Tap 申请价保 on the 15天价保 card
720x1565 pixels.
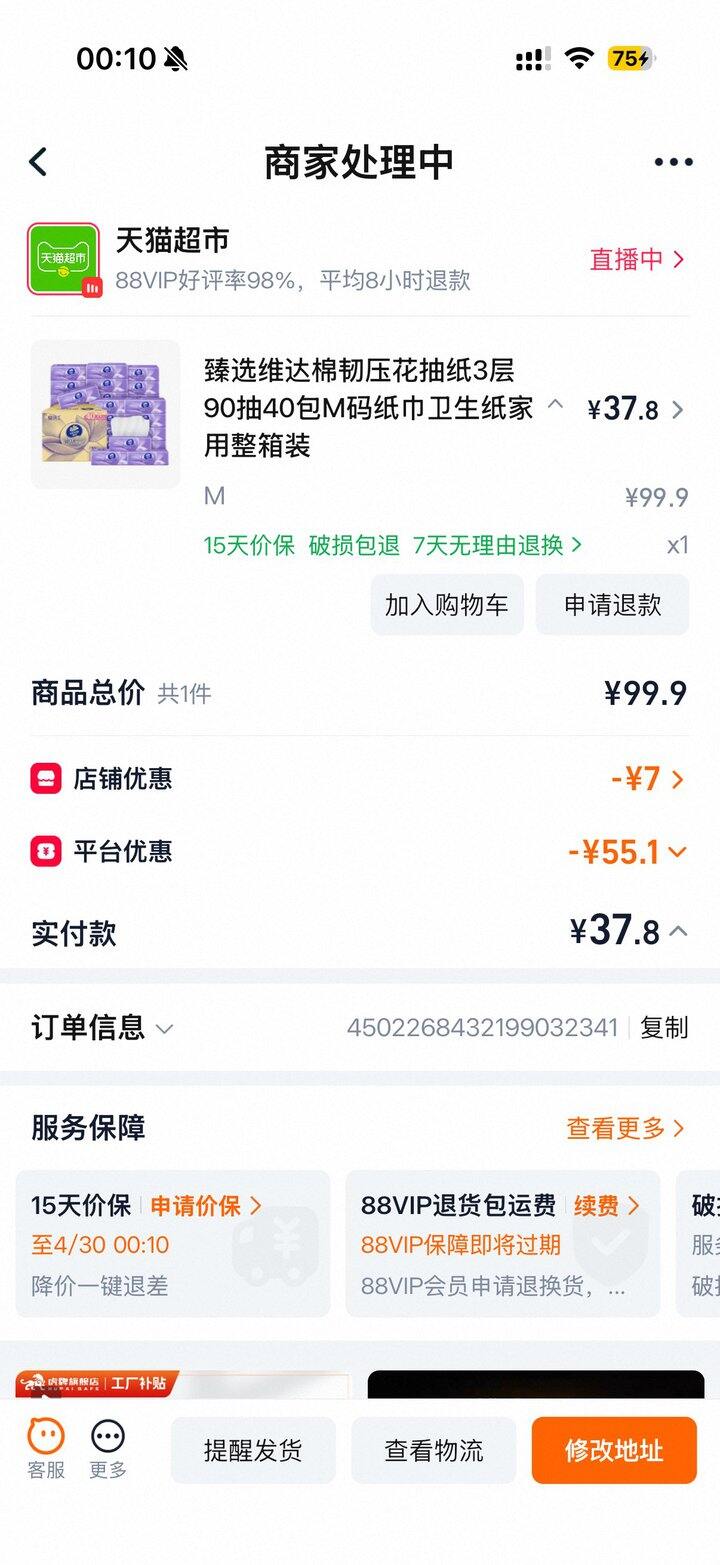pos(205,1206)
